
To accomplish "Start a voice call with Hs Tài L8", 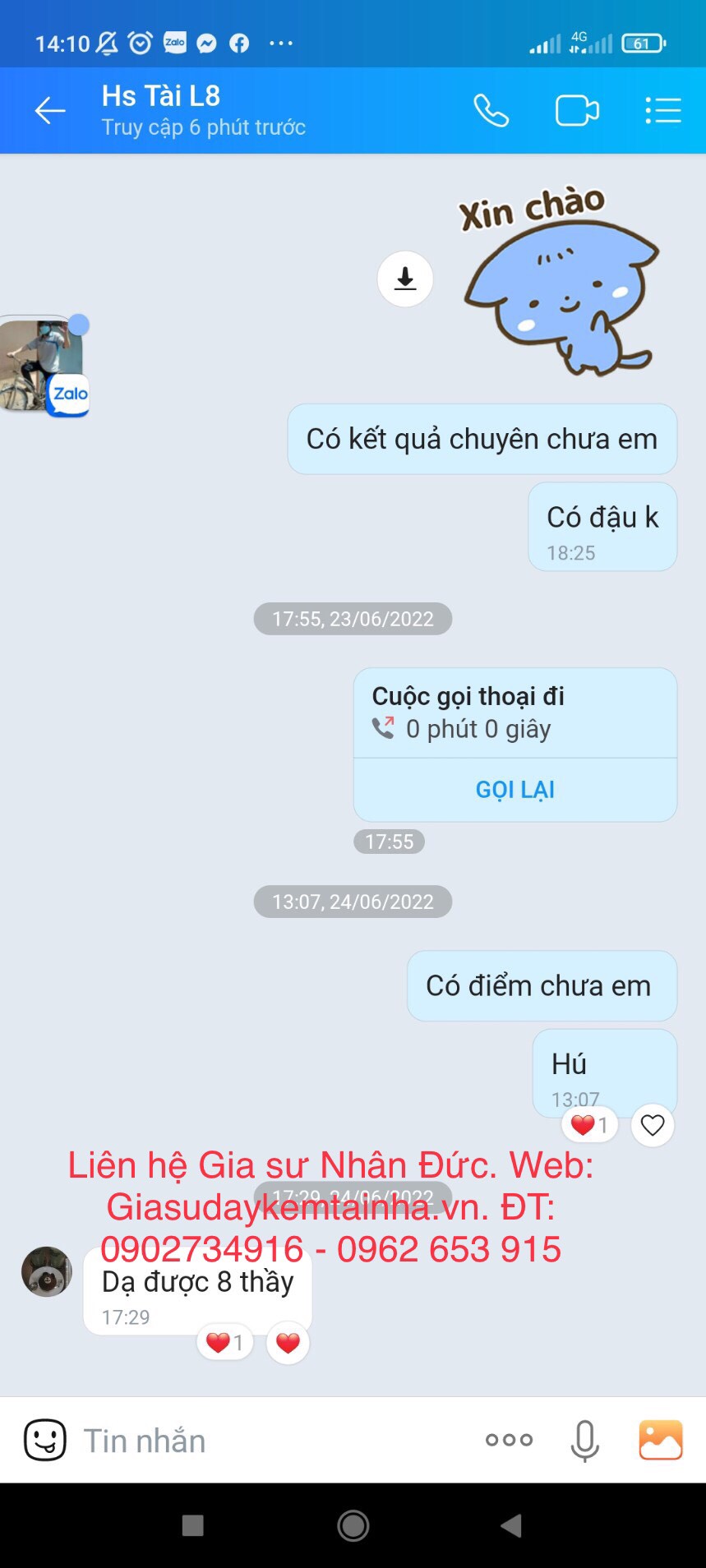I will [x=491, y=109].
